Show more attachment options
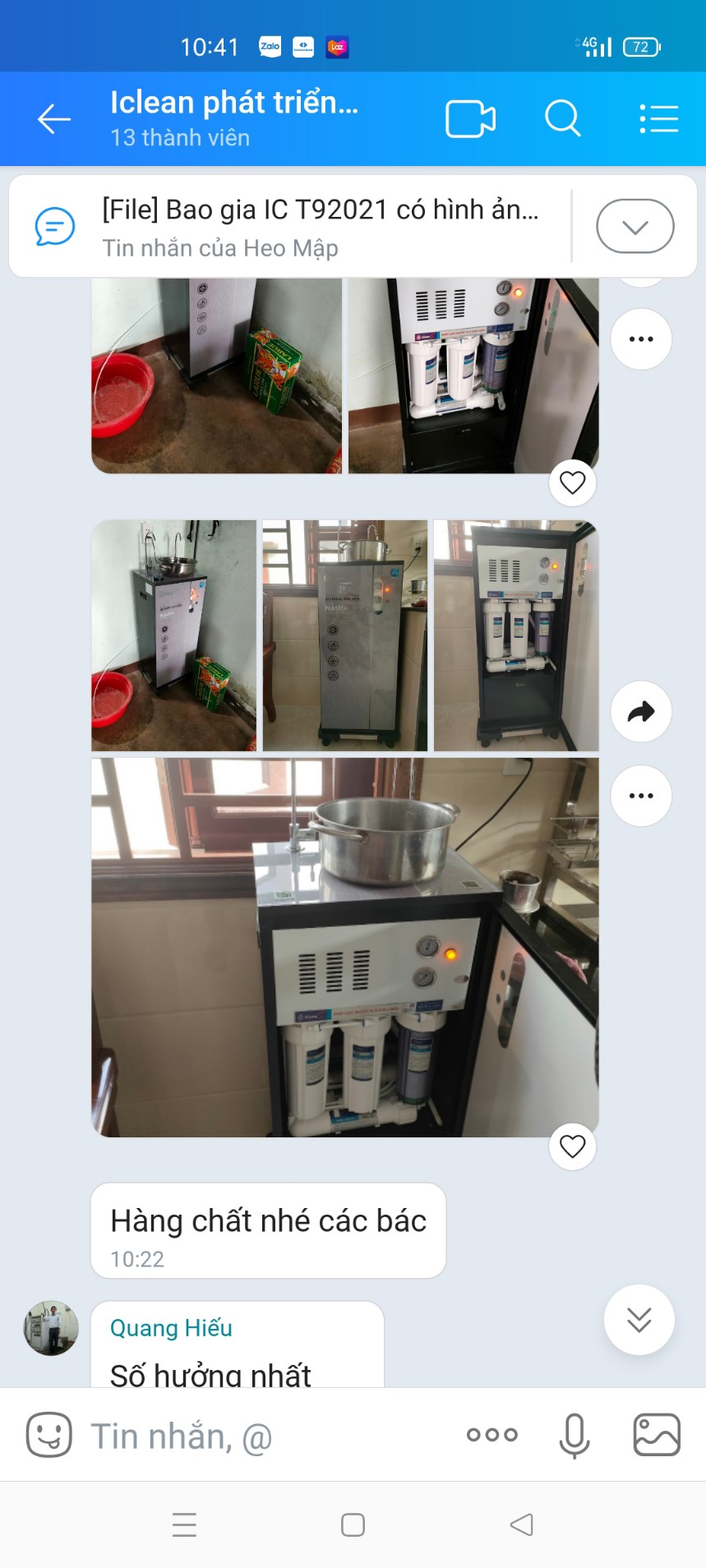The width and height of the screenshot is (706, 1568). (x=491, y=1435)
